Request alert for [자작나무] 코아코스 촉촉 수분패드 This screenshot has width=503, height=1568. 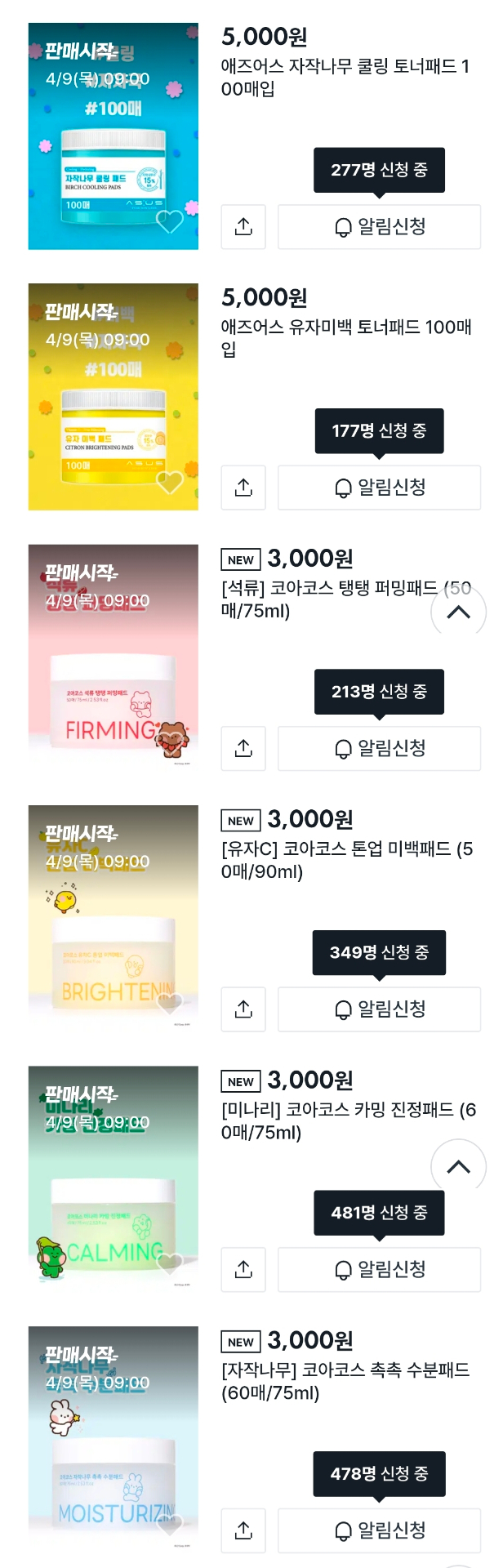pos(379,1530)
